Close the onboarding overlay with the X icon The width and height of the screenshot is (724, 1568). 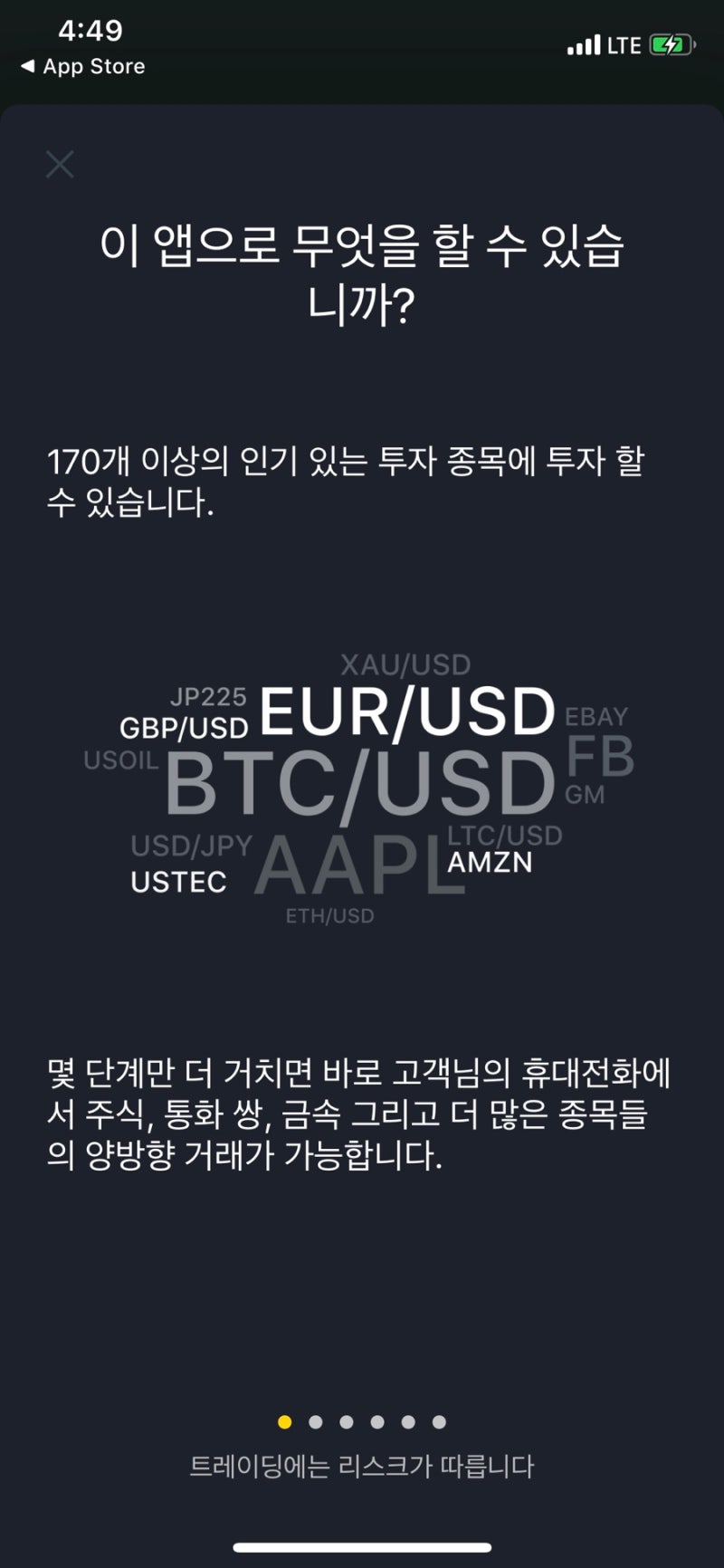(x=60, y=164)
